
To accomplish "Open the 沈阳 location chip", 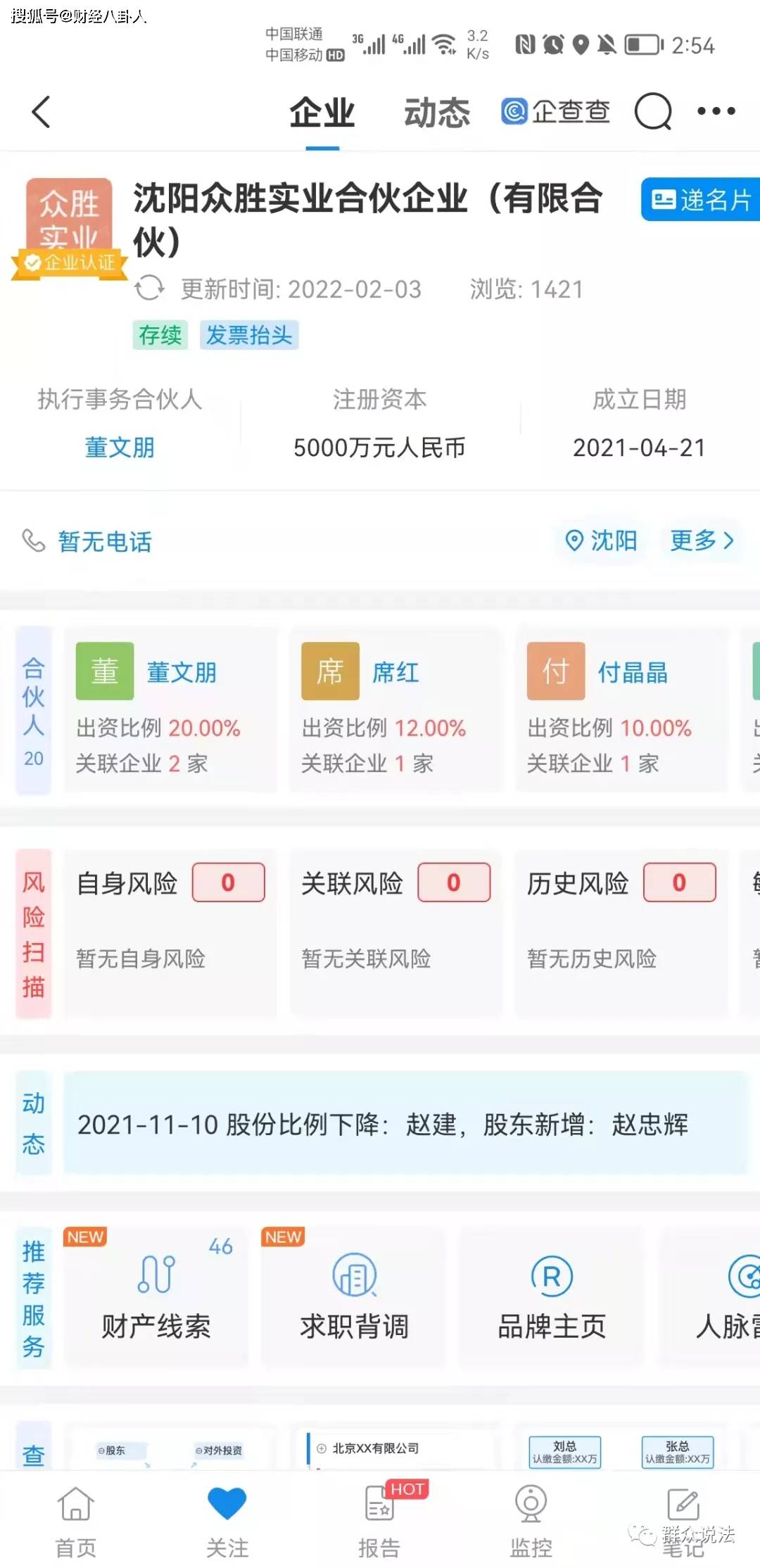I will [602, 540].
